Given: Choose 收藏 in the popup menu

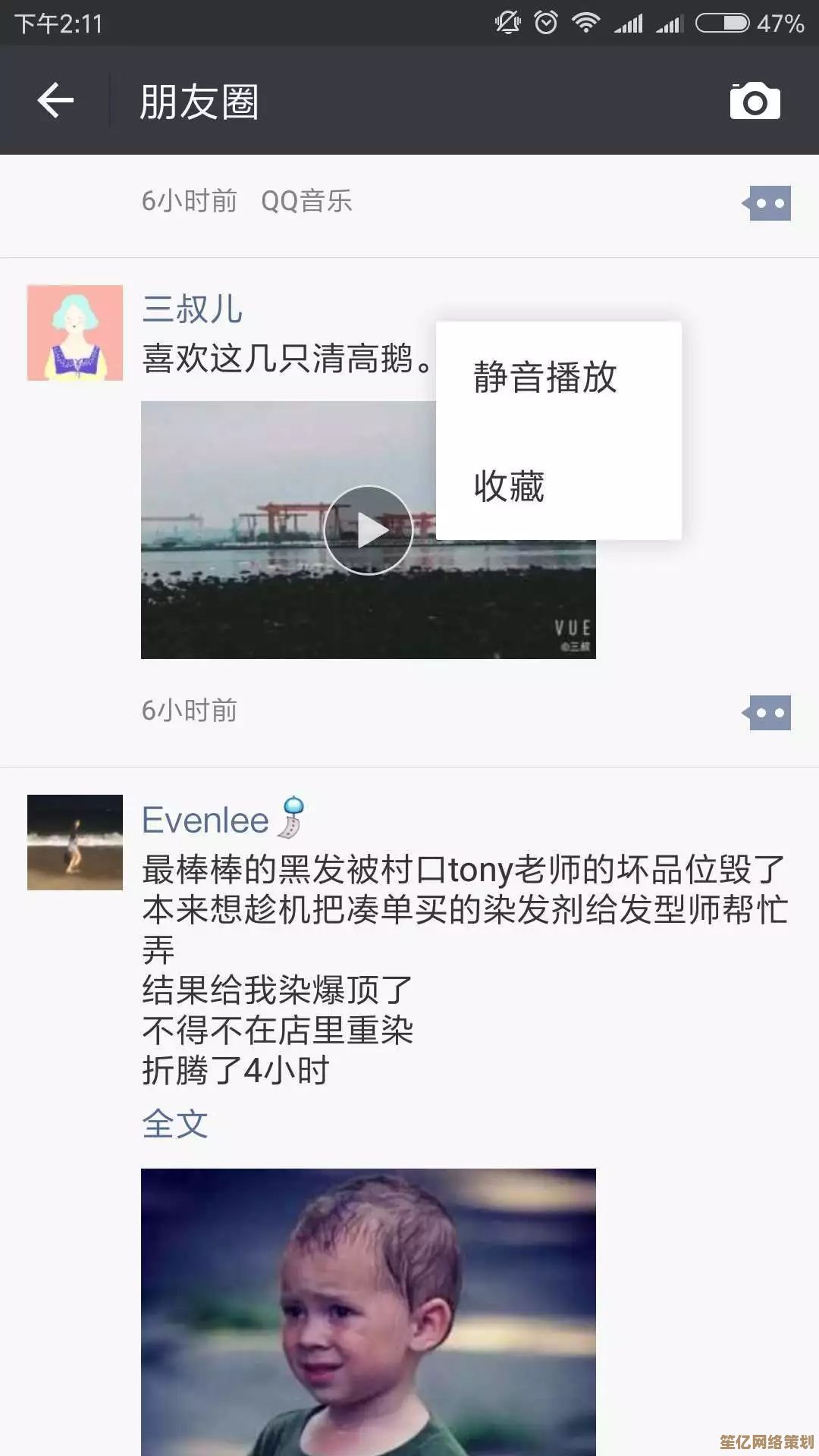Looking at the screenshot, I should [x=509, y=486].
